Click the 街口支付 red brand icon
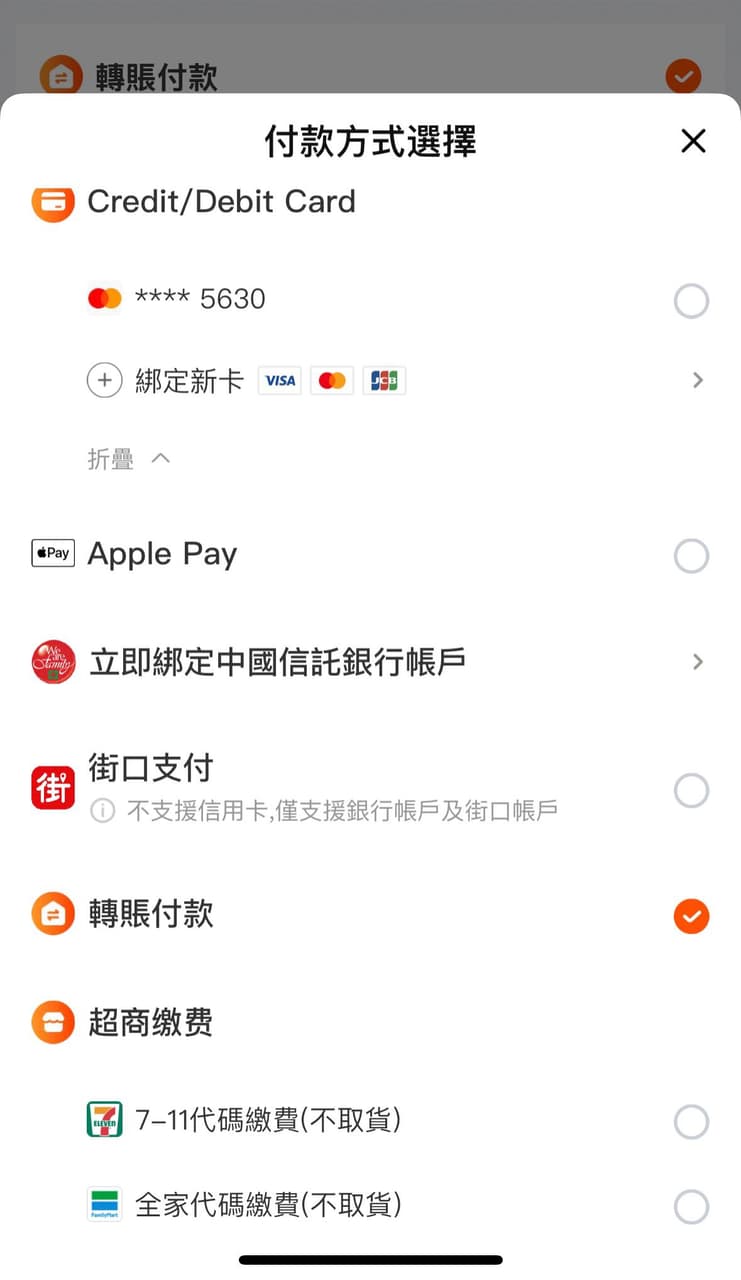This screenshot has width=741, height=1280. click(x=52, y=787)
